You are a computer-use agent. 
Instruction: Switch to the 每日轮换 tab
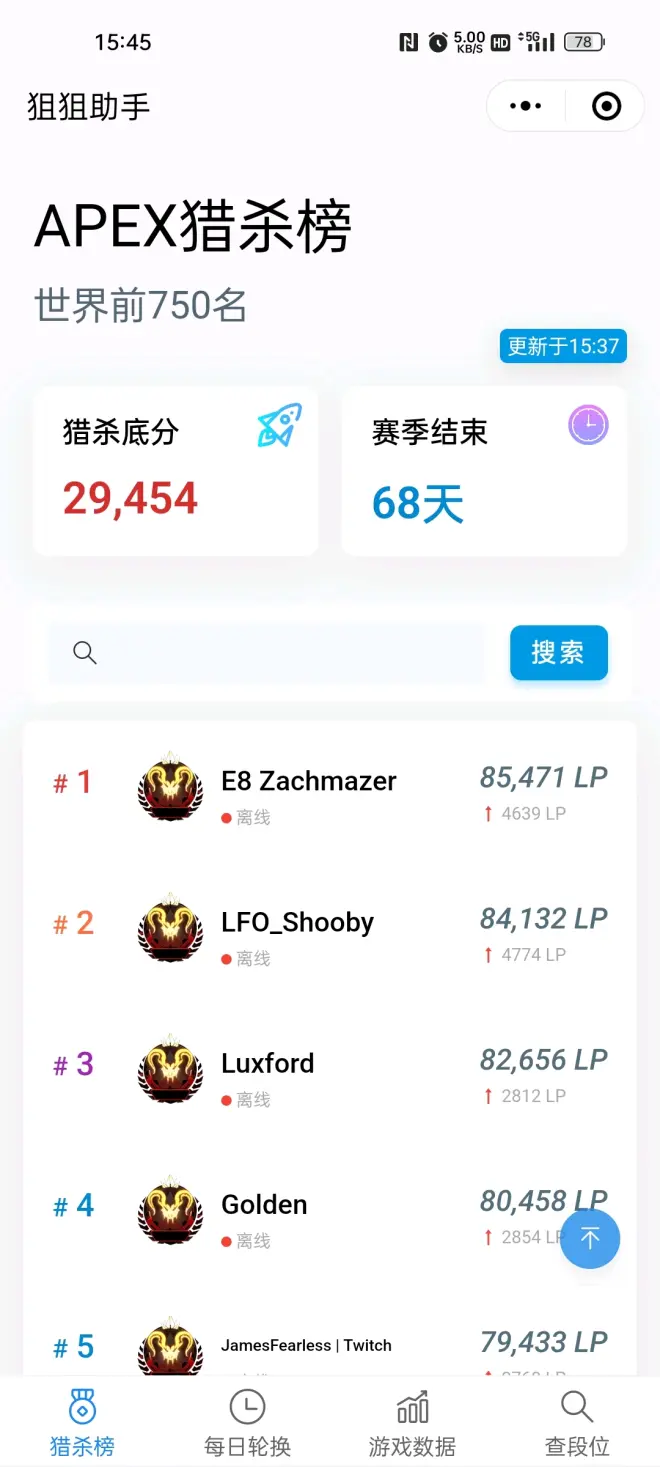point(247,1423)
